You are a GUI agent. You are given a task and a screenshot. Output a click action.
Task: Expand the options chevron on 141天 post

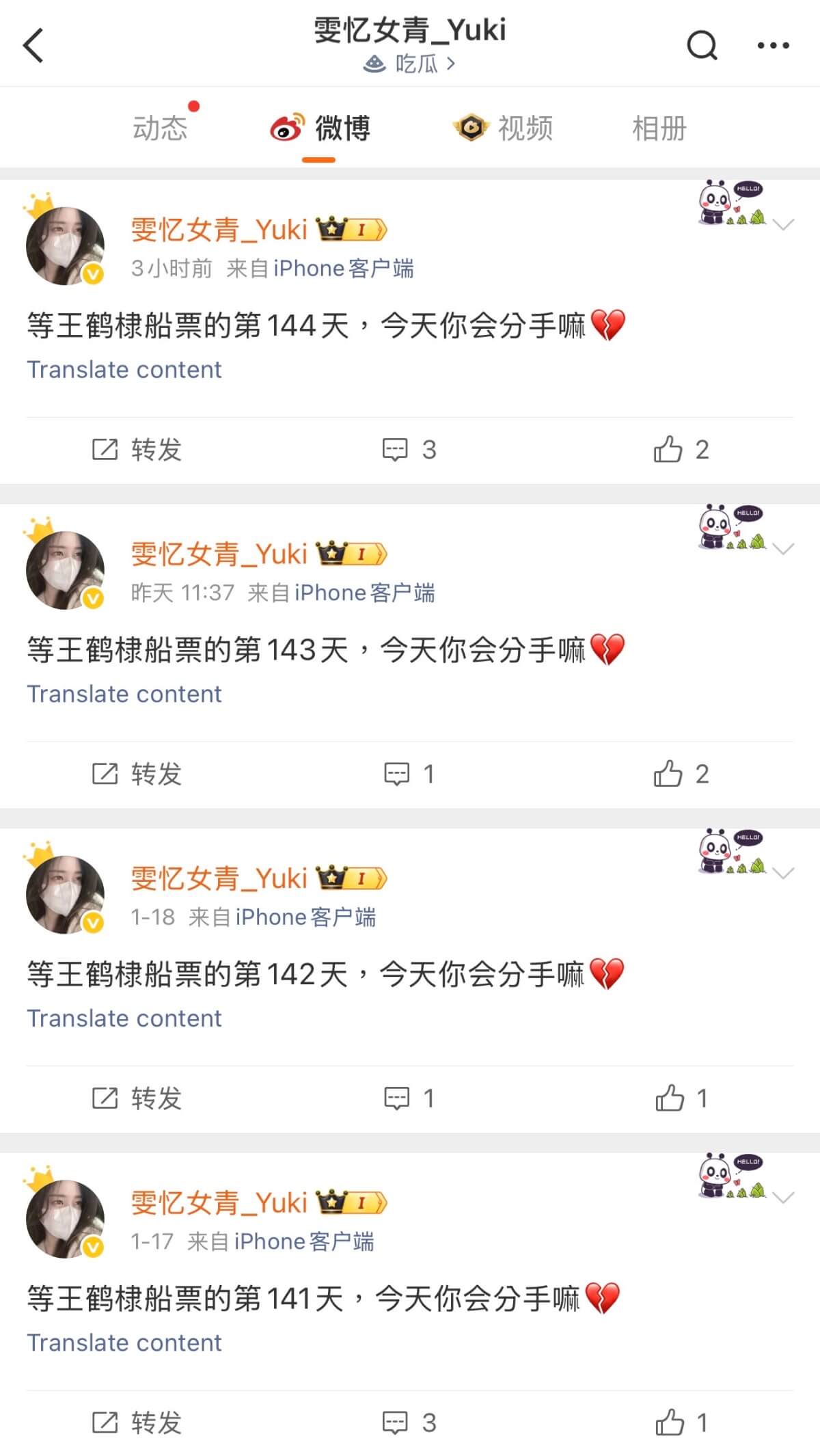coord(783,1197)
